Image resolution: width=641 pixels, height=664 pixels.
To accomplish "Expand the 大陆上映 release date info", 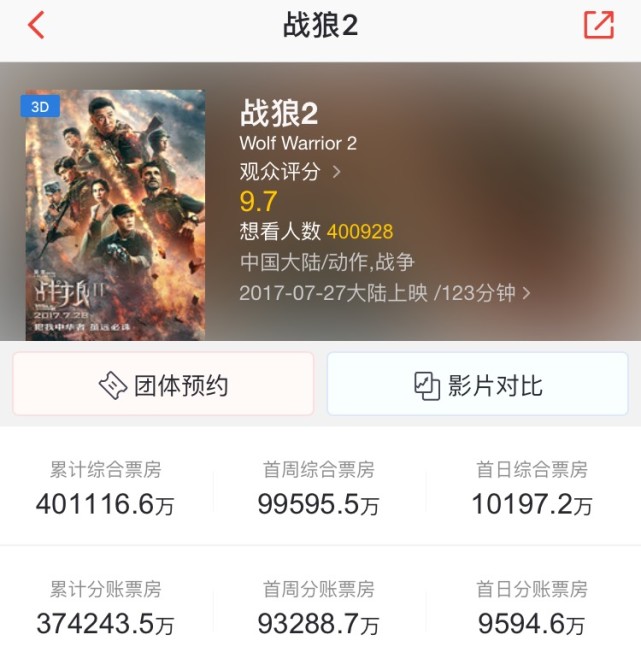I will pos(385,293).
